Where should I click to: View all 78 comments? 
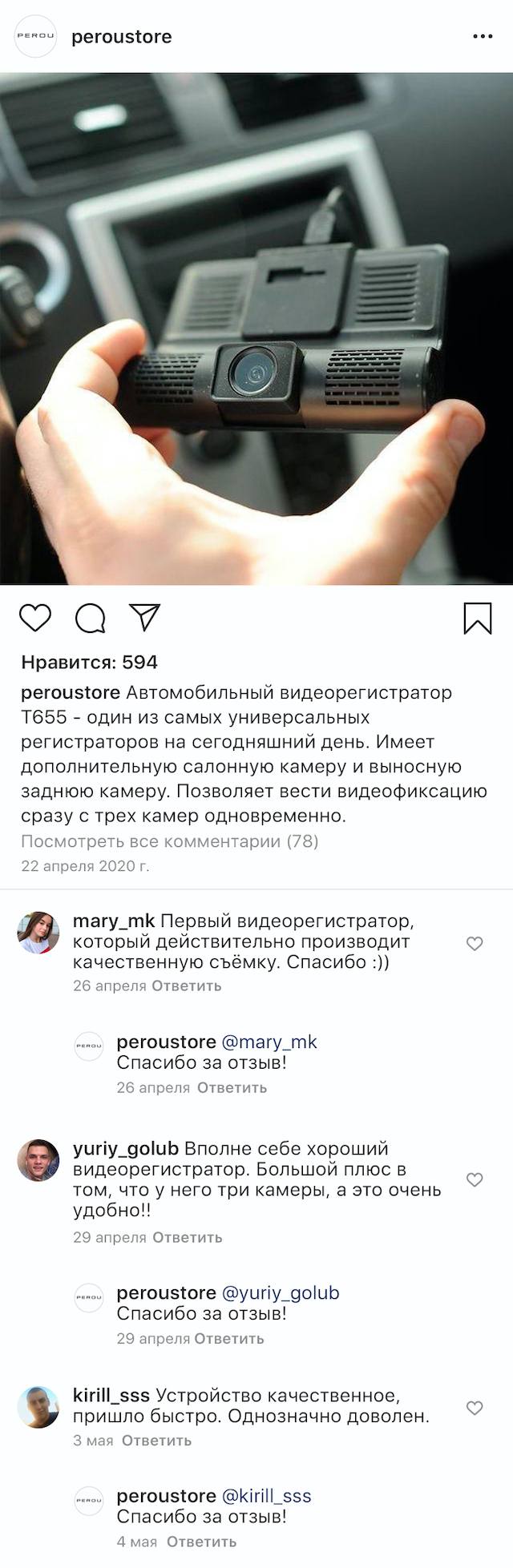[x=169, y=841]
